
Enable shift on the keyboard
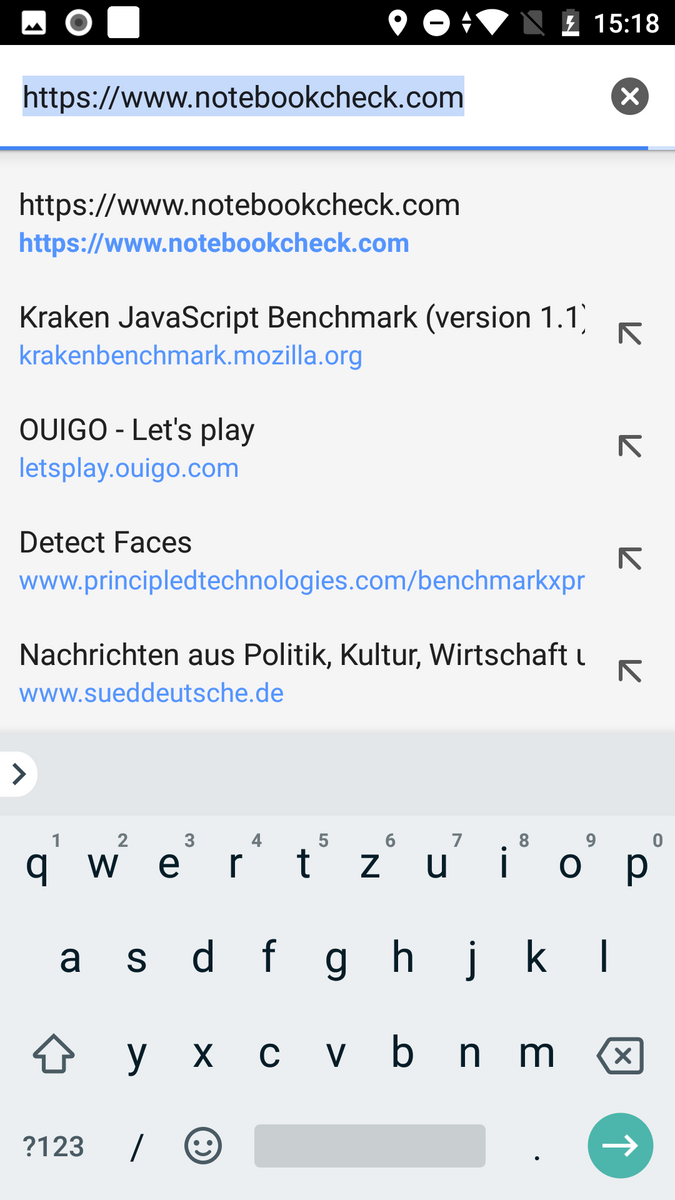[x=54, y=1053]
